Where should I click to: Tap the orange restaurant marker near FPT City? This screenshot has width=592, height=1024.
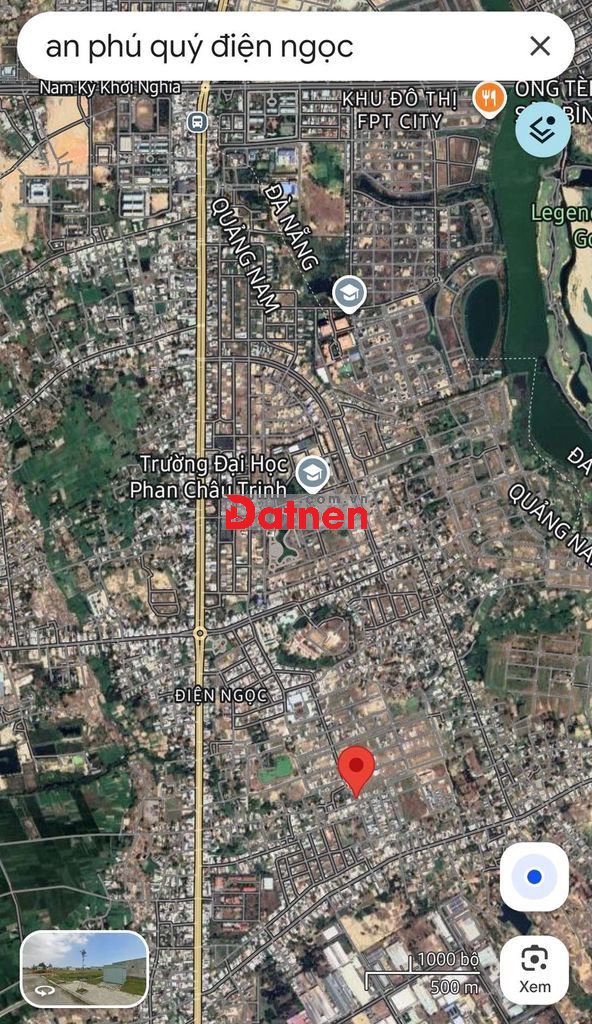coord(489,99)
